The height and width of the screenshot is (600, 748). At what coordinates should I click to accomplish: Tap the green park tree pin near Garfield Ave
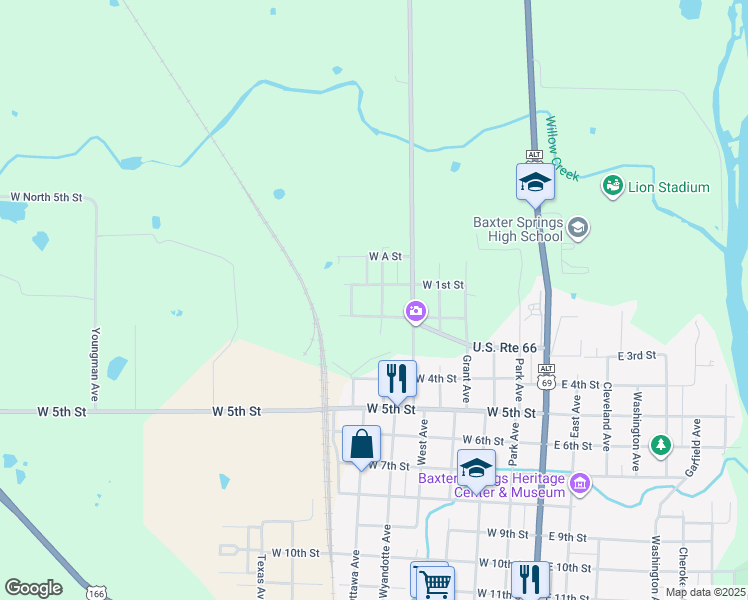pos(661,445)
